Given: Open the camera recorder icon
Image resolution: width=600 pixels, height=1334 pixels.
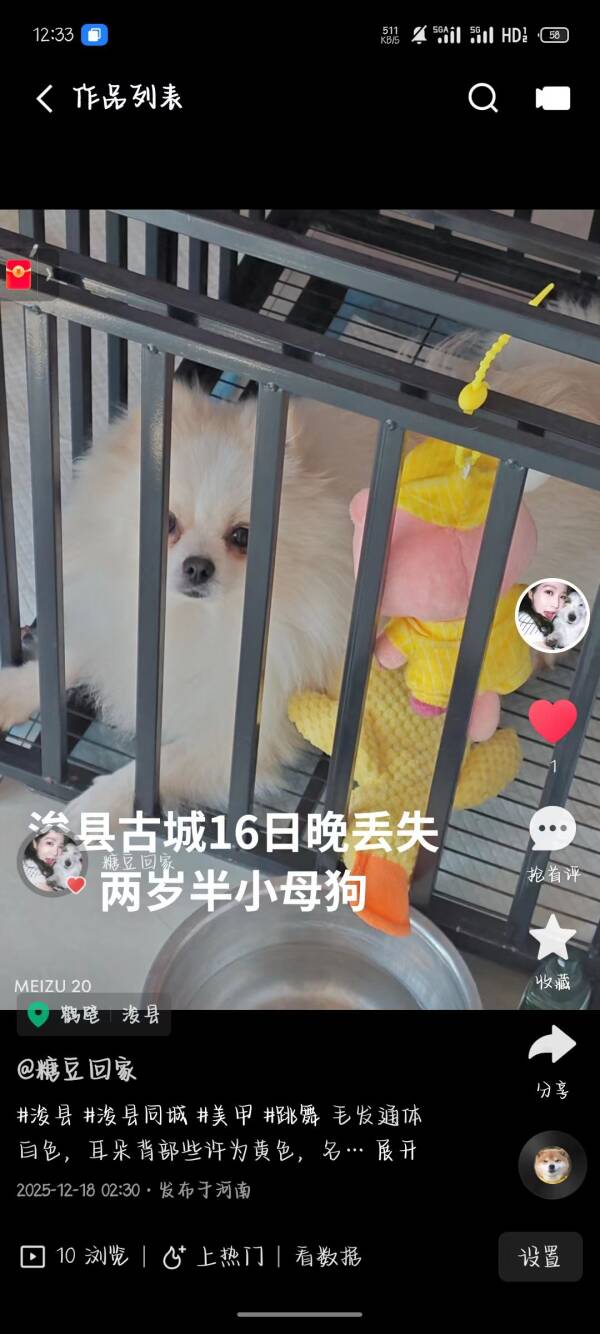Looking at the screenshot, I should pos(552,98).
